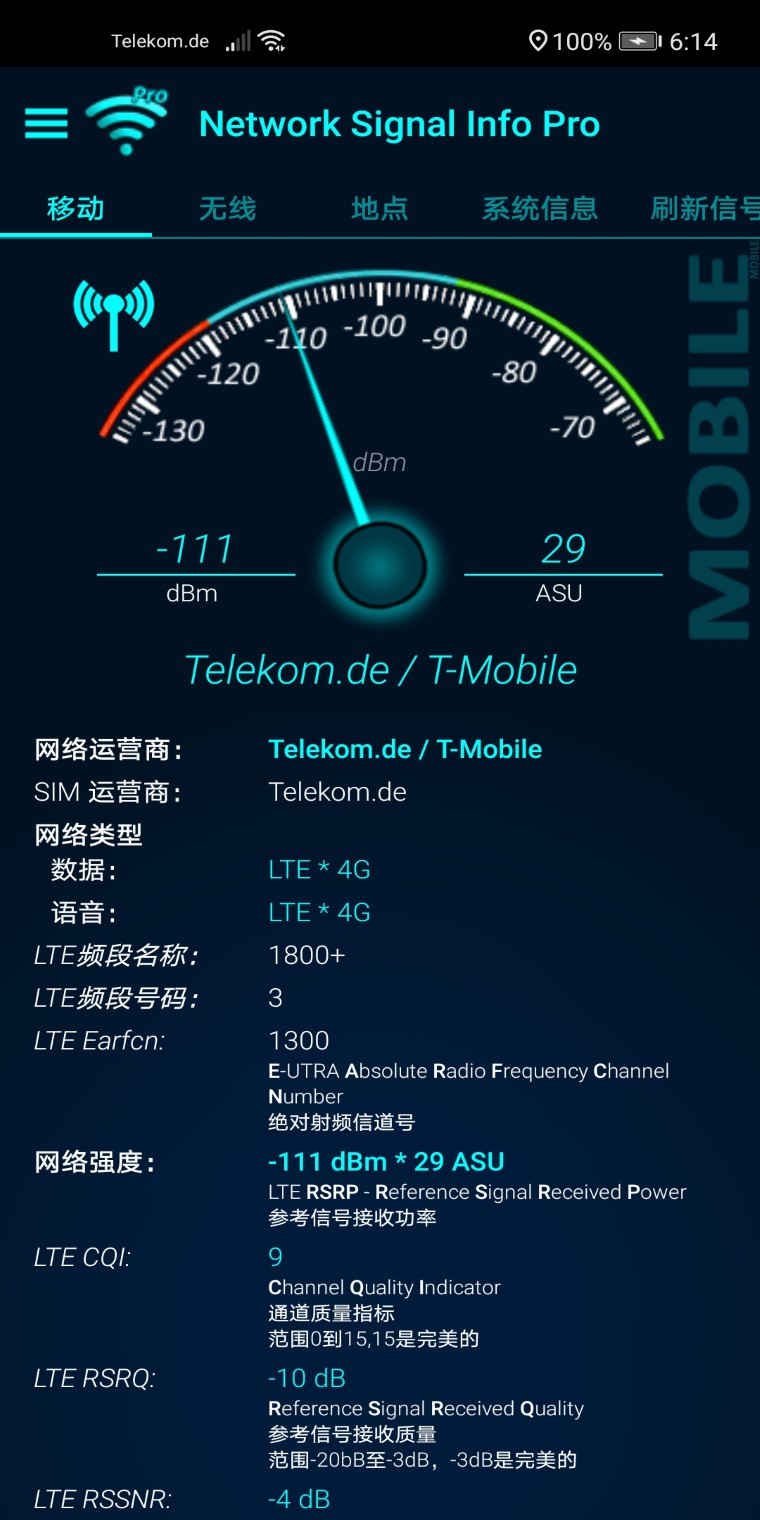
Task: Switch to the 地点 location tab
Action: pyautogui.click(x=380, y=208)
